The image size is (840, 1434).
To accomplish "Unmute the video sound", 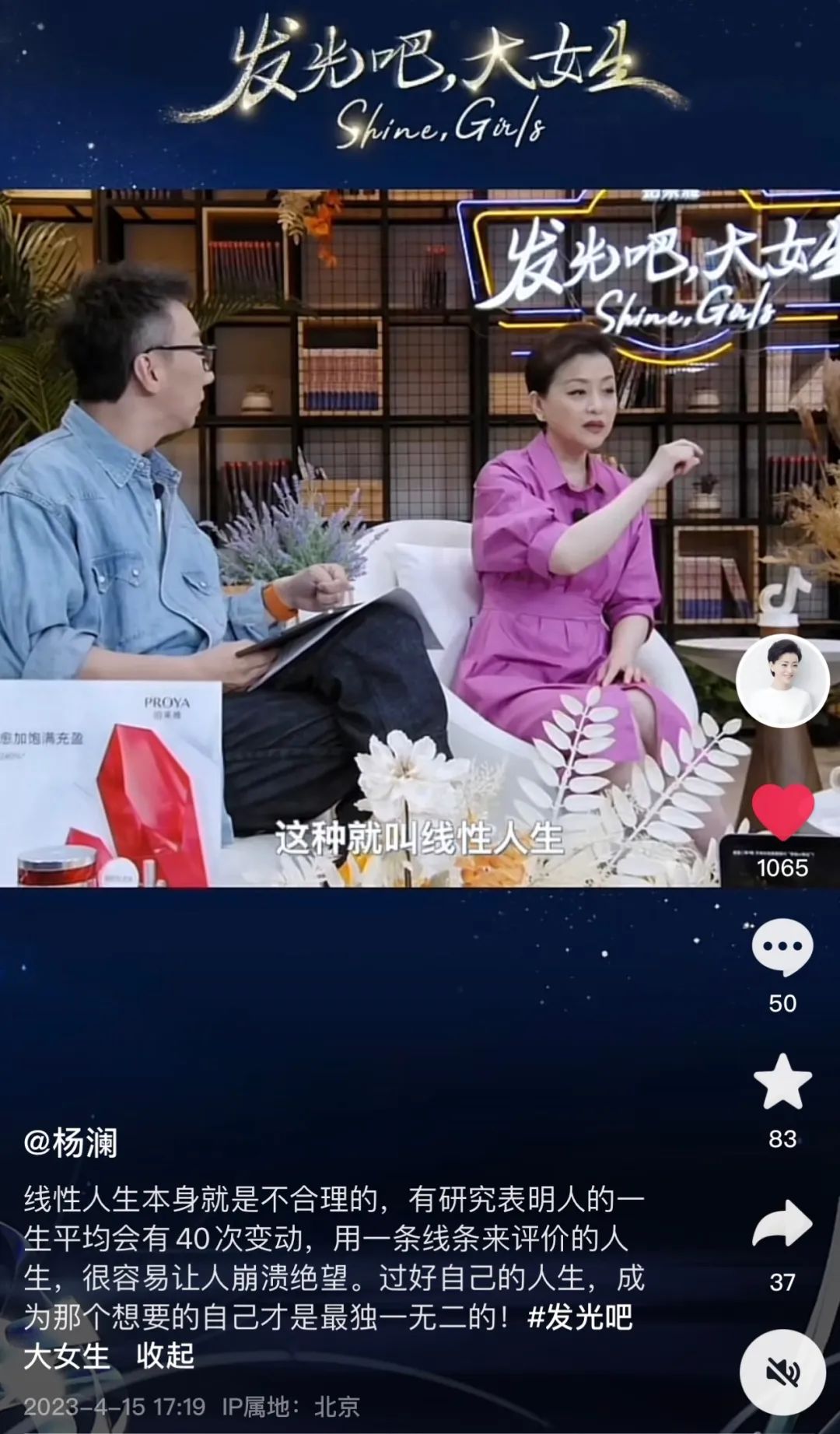I will [x=782, y=1373].
